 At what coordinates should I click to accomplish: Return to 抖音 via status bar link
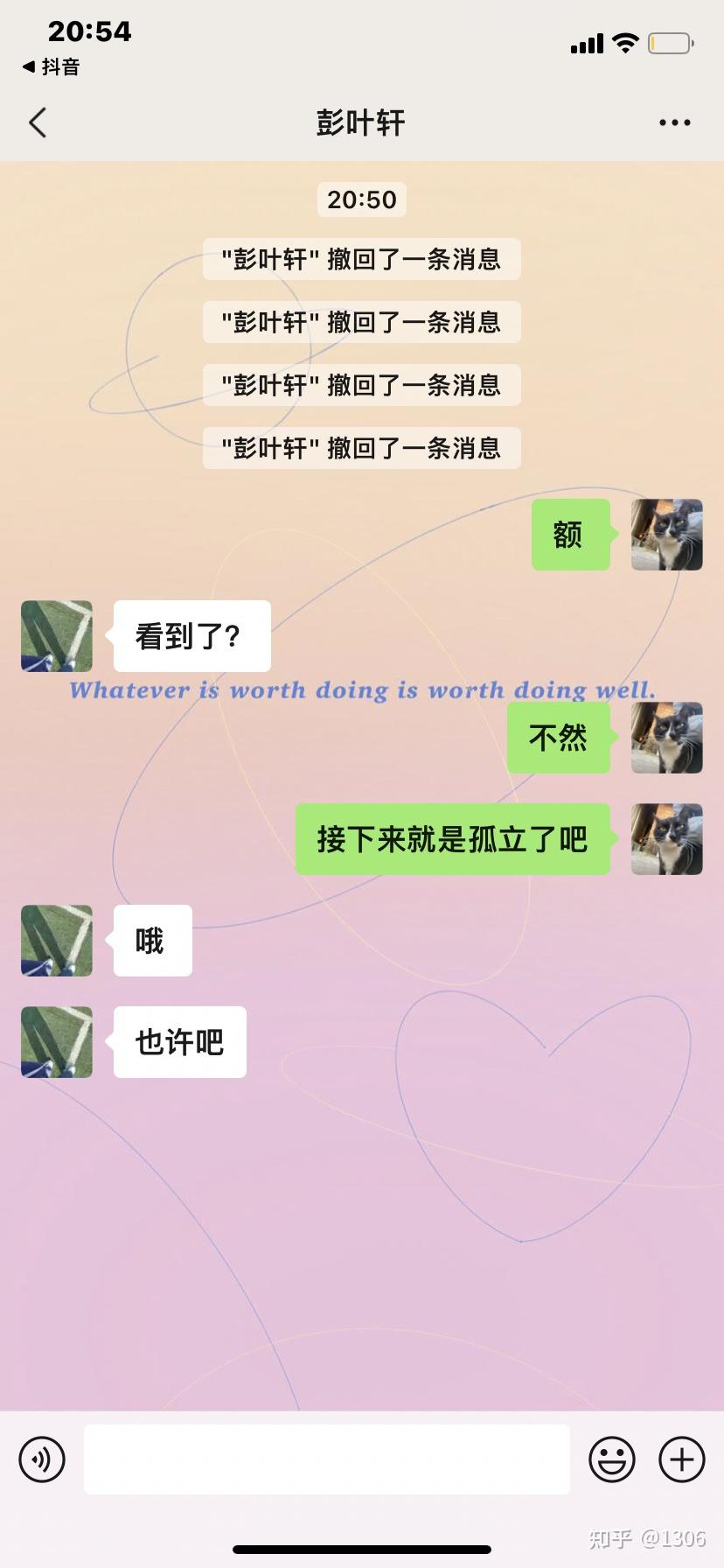pyautogui.click(x=51, y=66)
